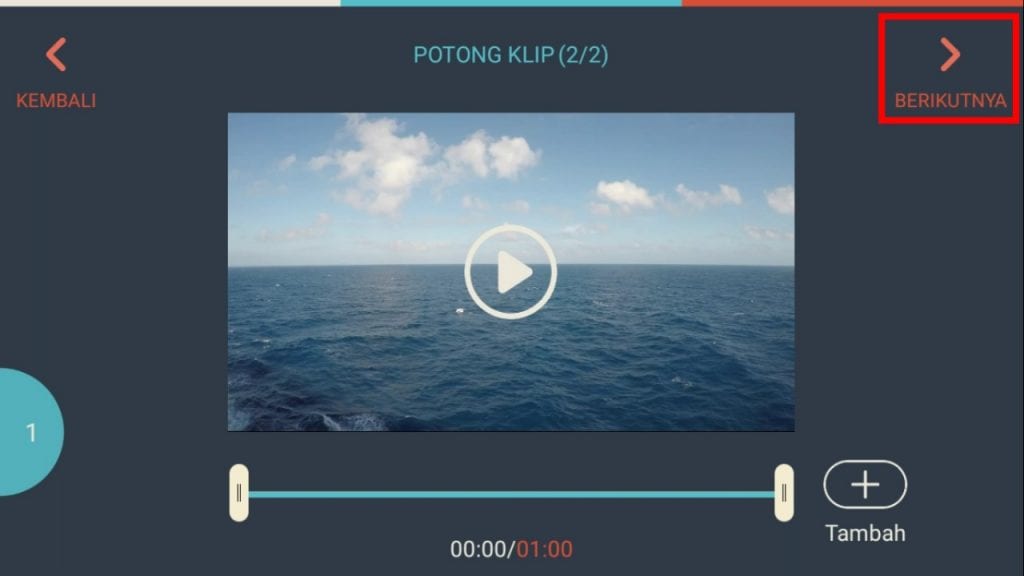Go back with the Kembali arrow
The height and width of the screenshot is (576, 1024).
(56, 57)
